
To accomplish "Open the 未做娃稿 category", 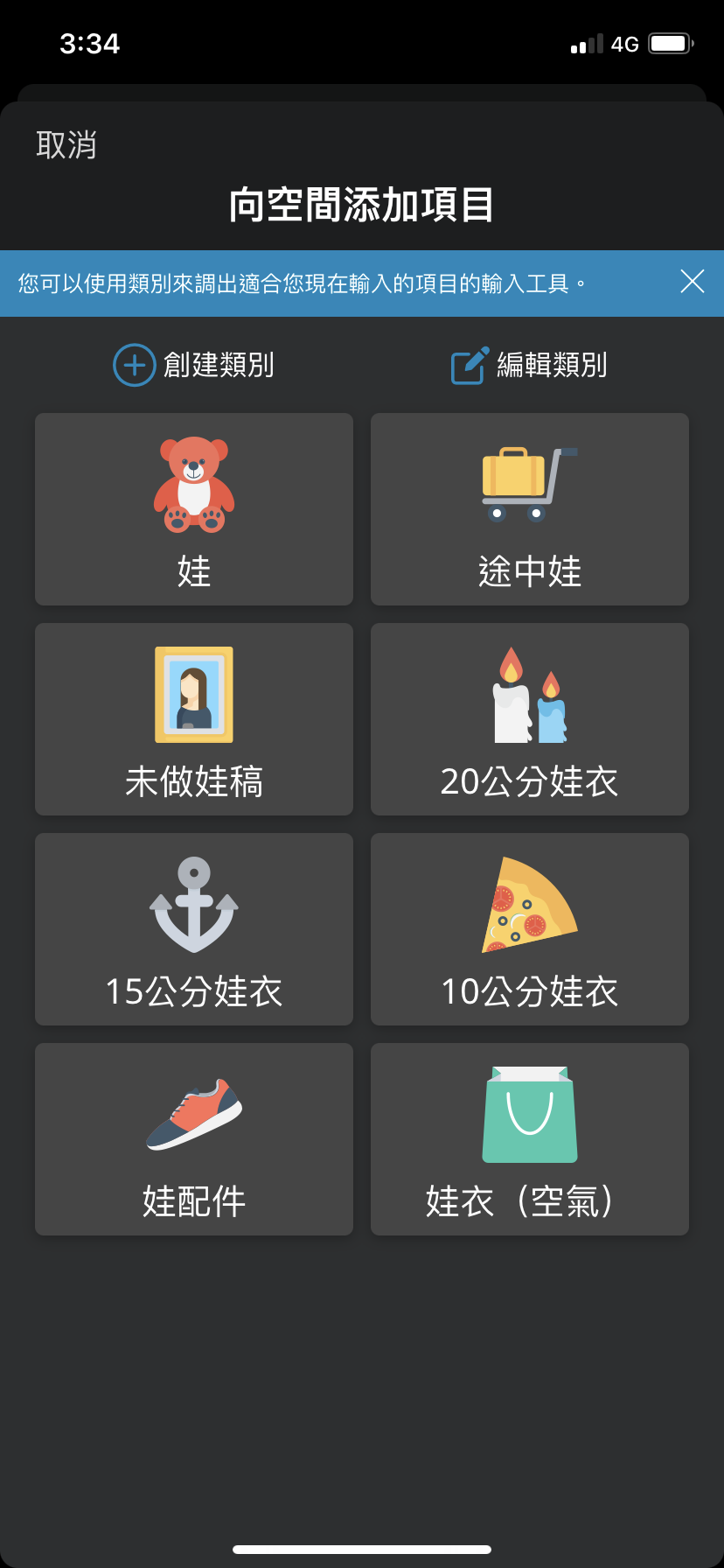I will pyautogui.click(x=194, y=719).
